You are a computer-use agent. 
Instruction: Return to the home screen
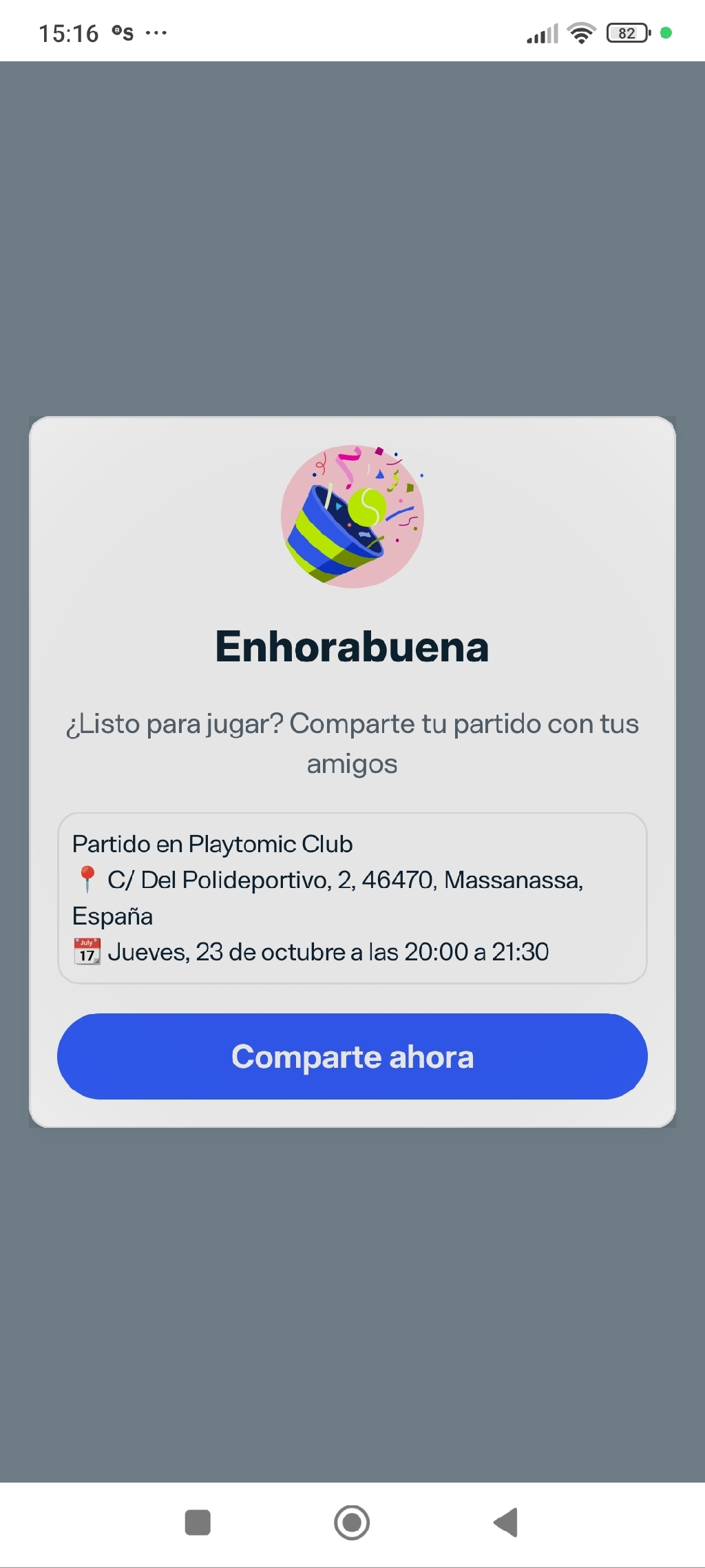click(352, 1522)
